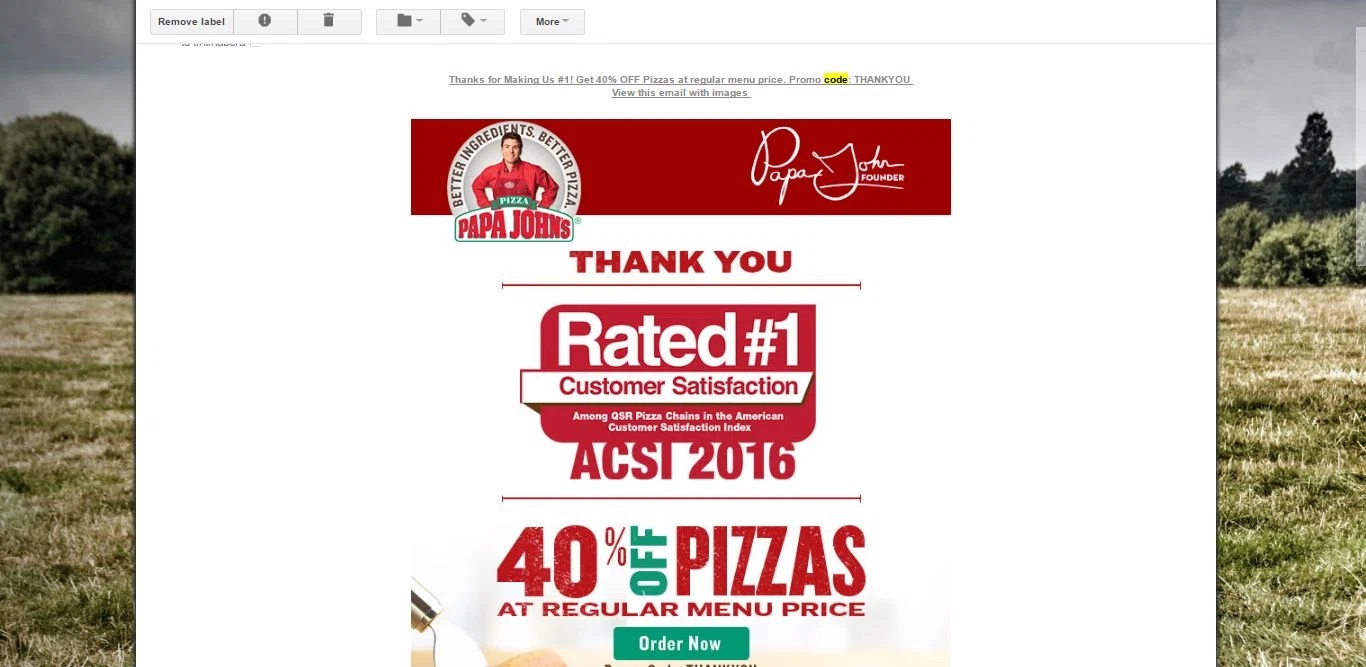Image resolution: width=1366 pixels, height=667 pixels.
Task: Expand the More options menu
Action: pyautogui.click(x=552, y=22)
